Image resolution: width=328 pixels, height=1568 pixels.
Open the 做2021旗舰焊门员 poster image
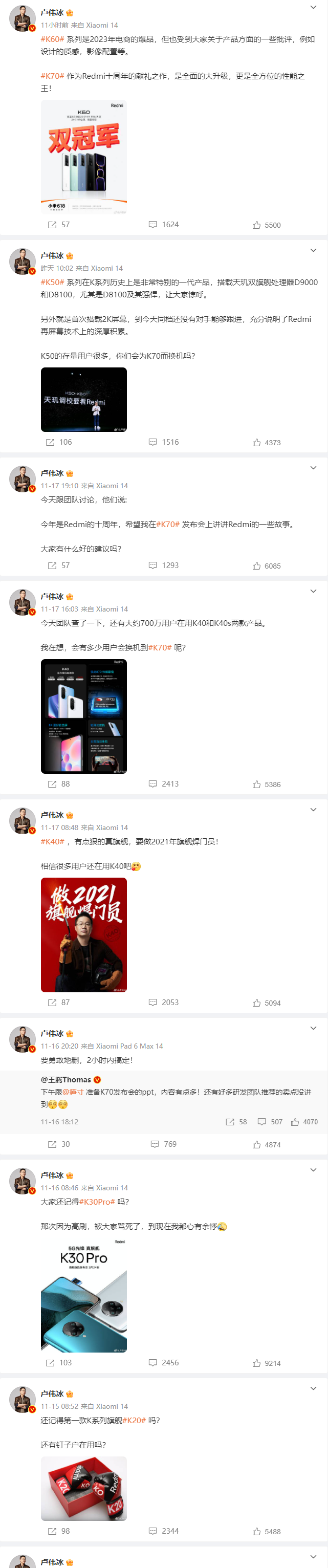(x=83, y=934)
